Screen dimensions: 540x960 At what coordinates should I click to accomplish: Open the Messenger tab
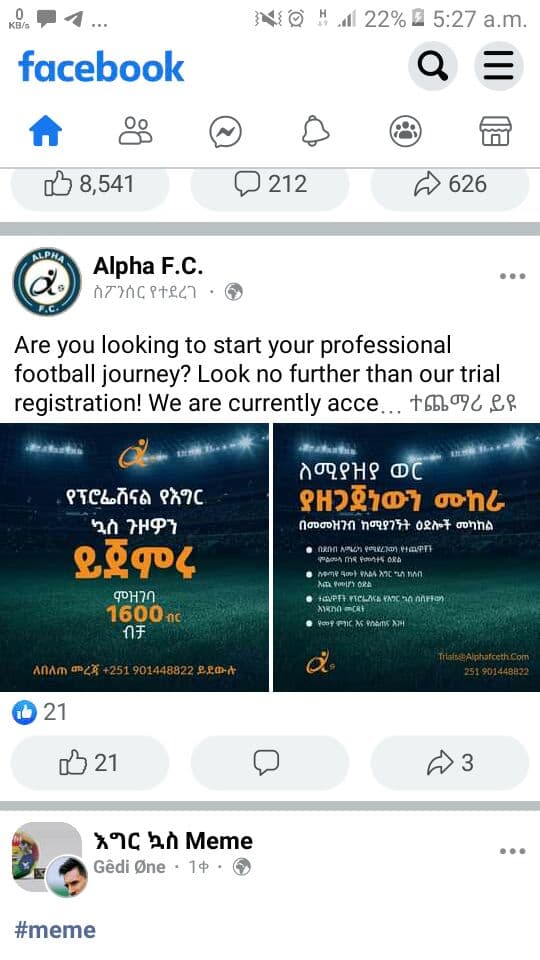(225, 132)
